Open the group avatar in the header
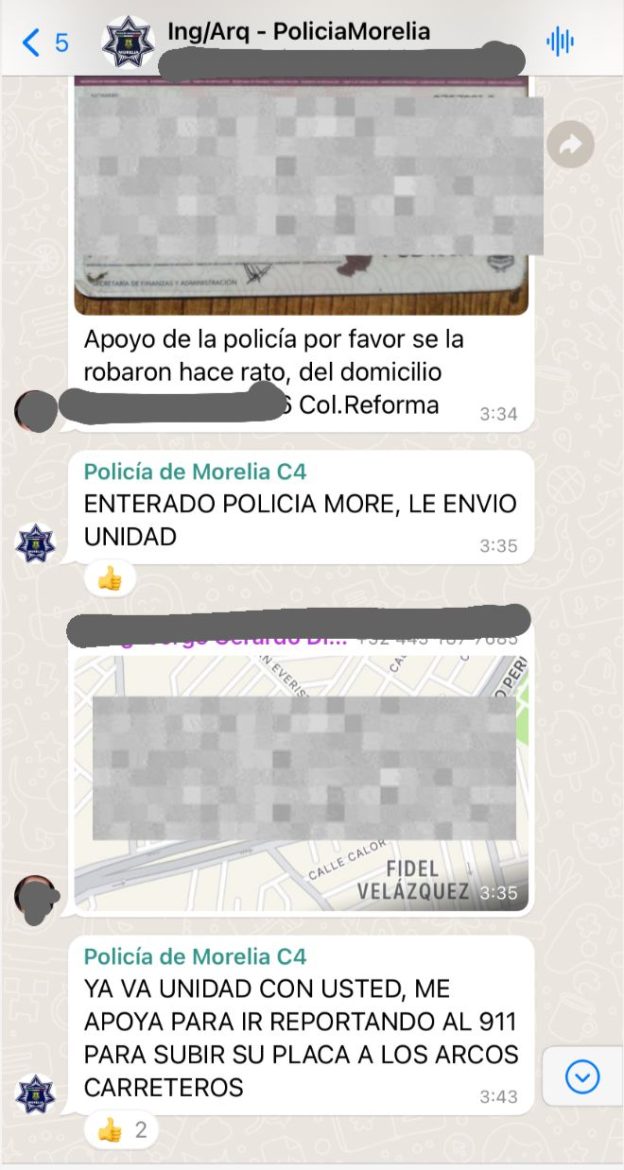Viewport: 624px width, 1170px height. tap(128, 42)
